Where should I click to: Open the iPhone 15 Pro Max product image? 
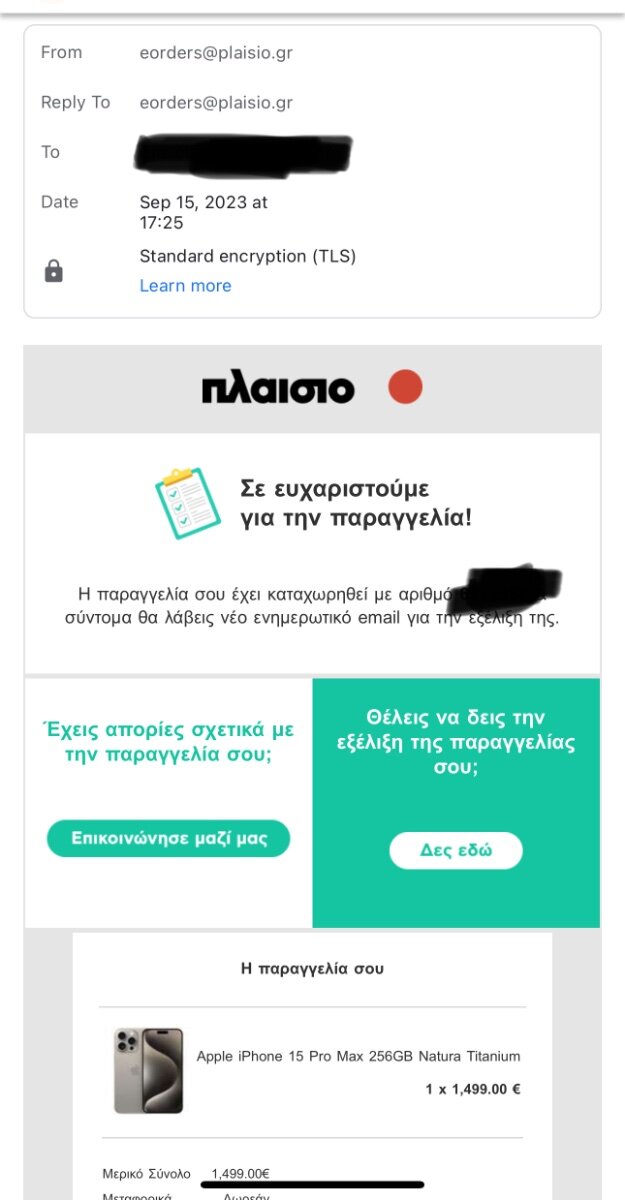(149, 1070)
